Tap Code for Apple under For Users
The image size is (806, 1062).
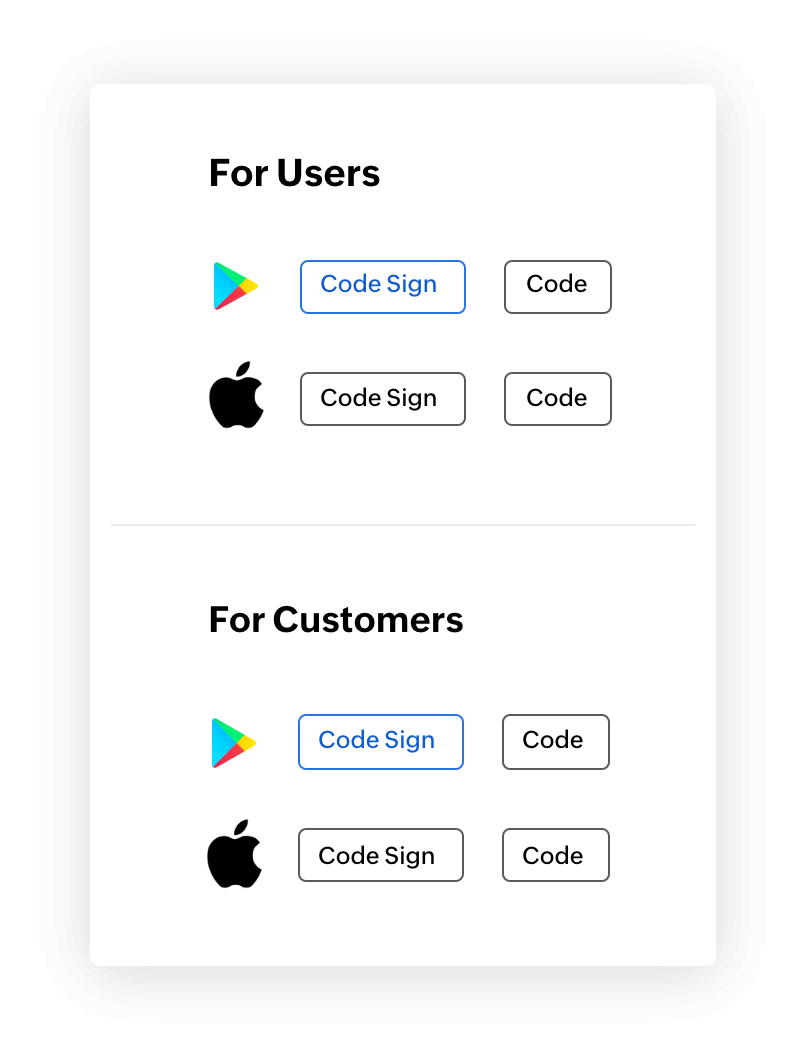[557, 399]
